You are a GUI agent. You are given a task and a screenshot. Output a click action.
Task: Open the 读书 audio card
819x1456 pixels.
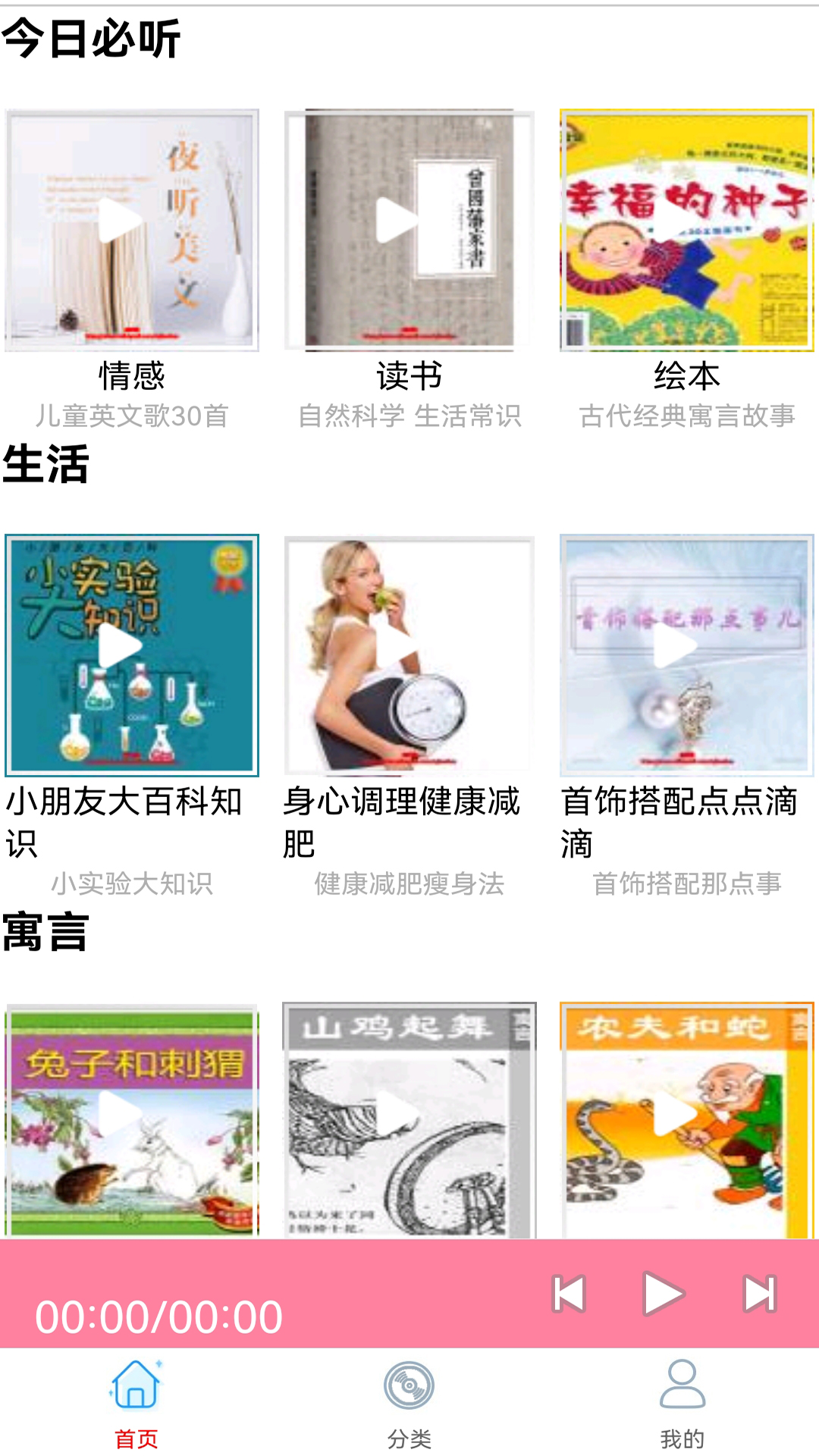[x=409, y=230]
